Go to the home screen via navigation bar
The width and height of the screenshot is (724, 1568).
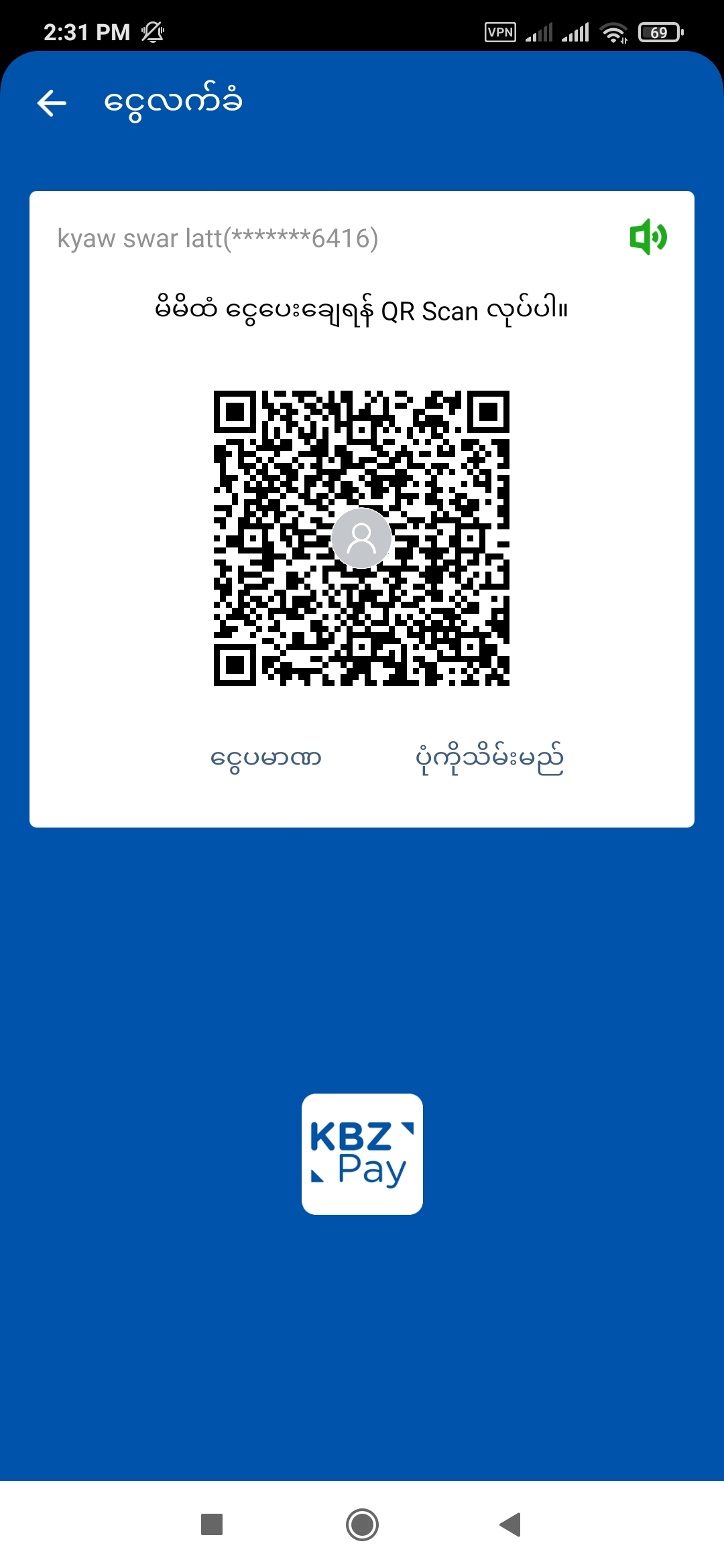point(362,1524)
